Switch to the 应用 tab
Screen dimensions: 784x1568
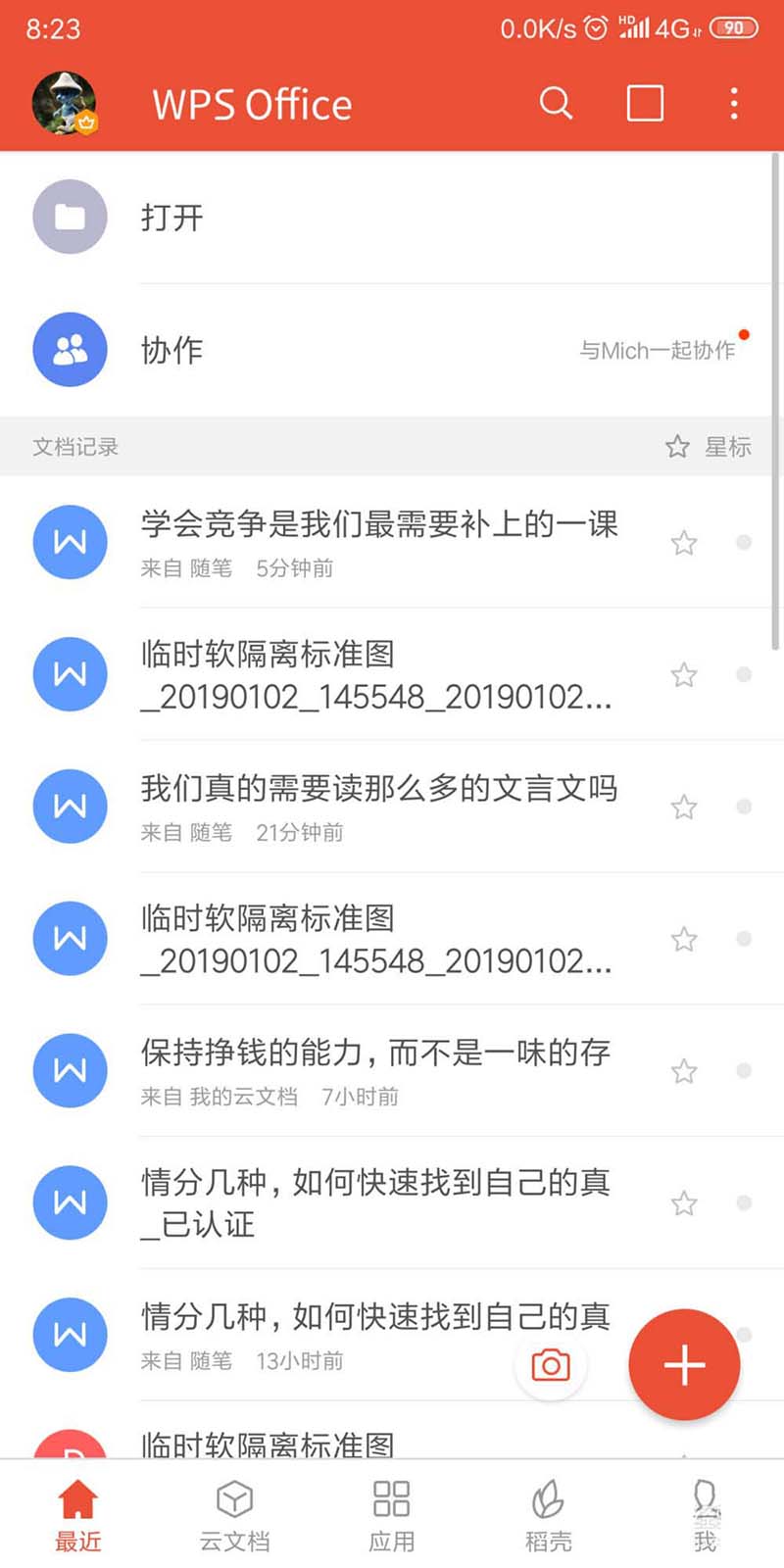(391, 1516)
